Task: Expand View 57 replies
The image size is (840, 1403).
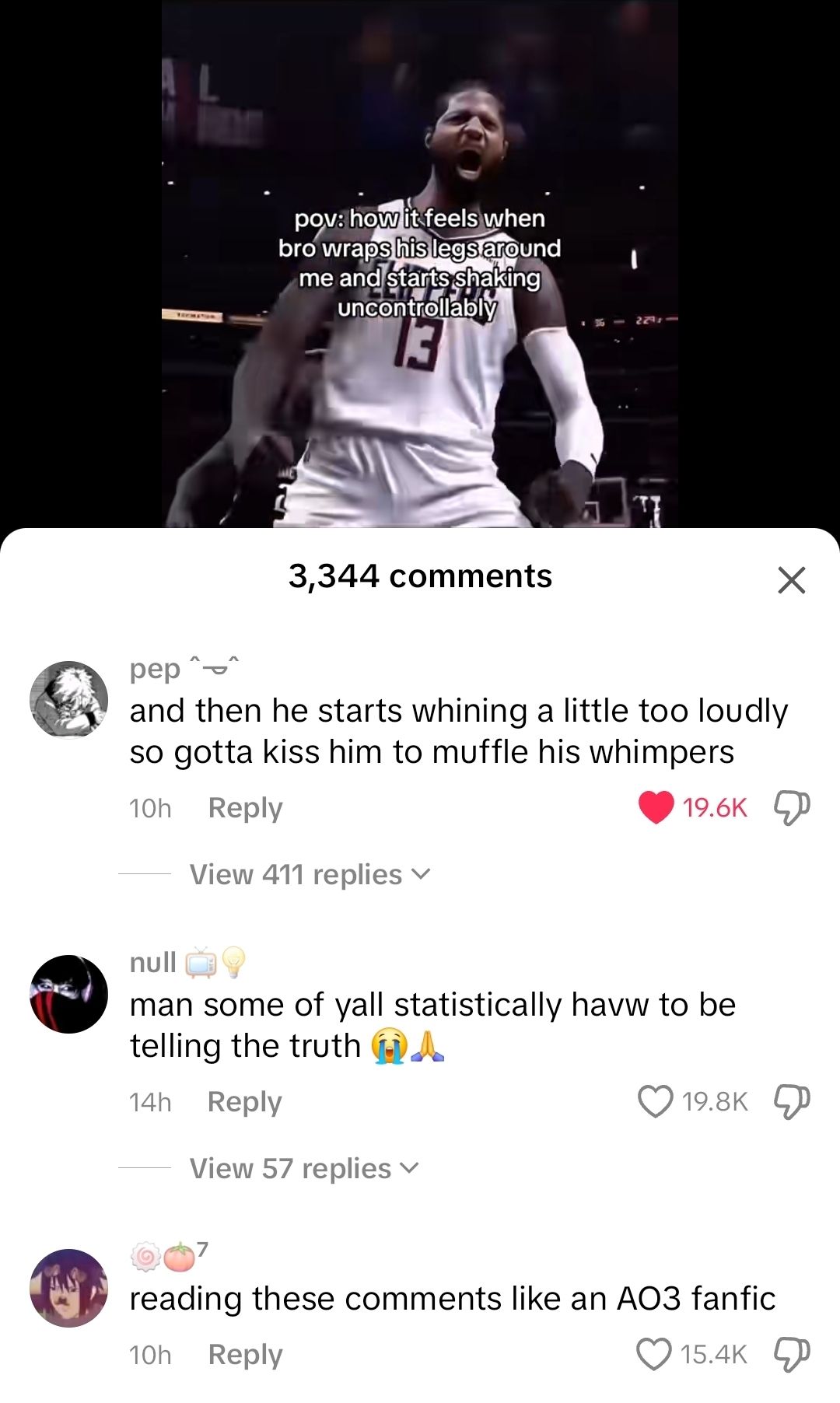Action: (304, 1169)
